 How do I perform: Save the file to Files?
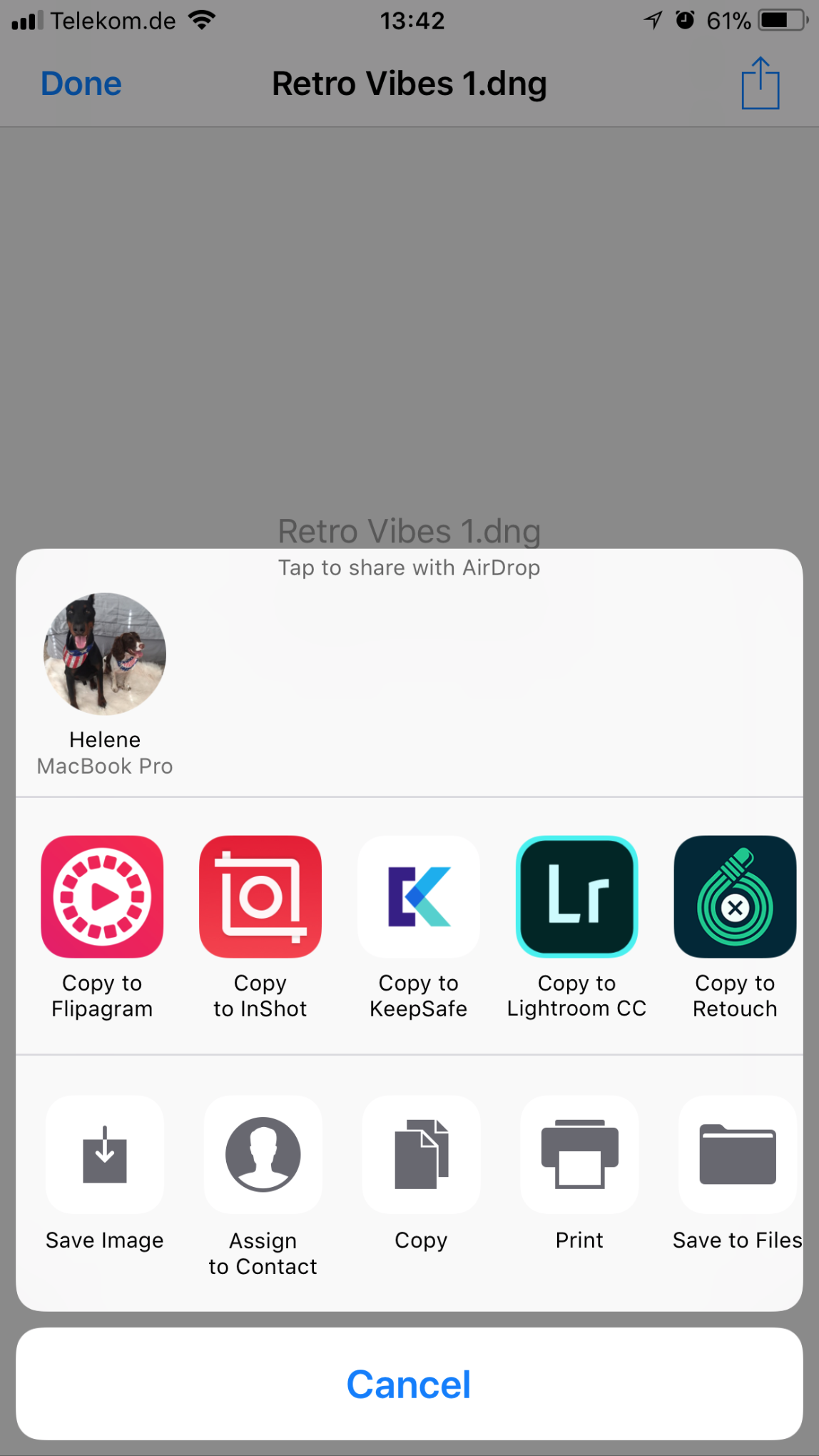(x=738, y=1155)
